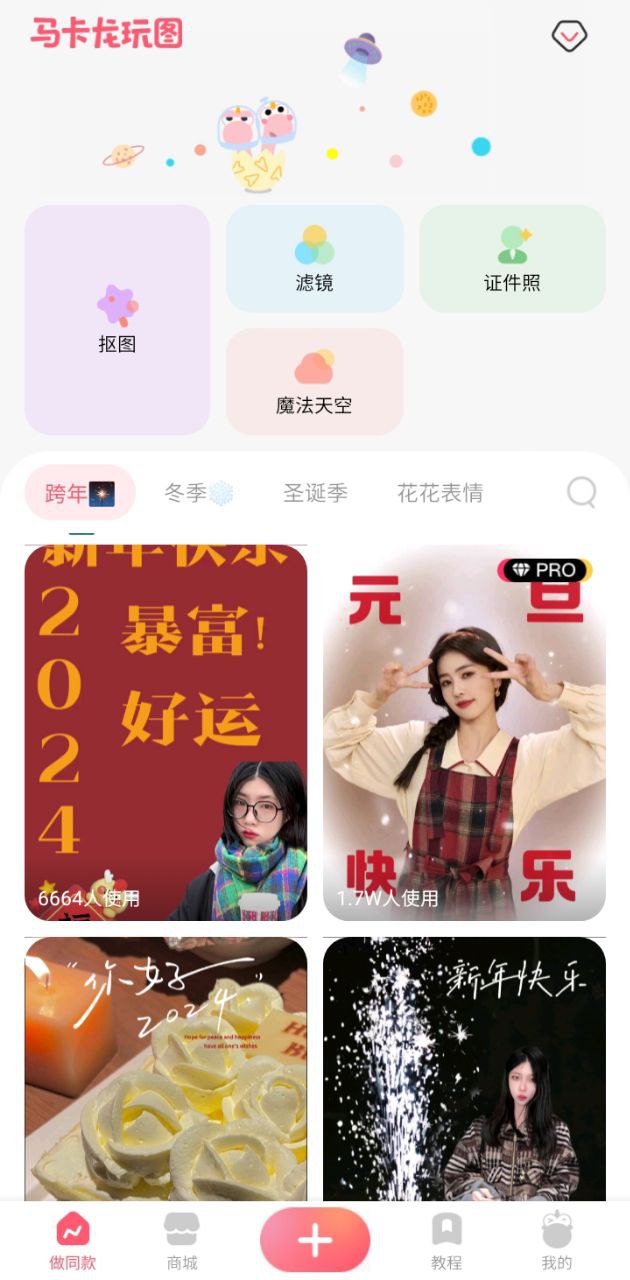Open the VIP diamond icon at top

(x=569, y=37)
